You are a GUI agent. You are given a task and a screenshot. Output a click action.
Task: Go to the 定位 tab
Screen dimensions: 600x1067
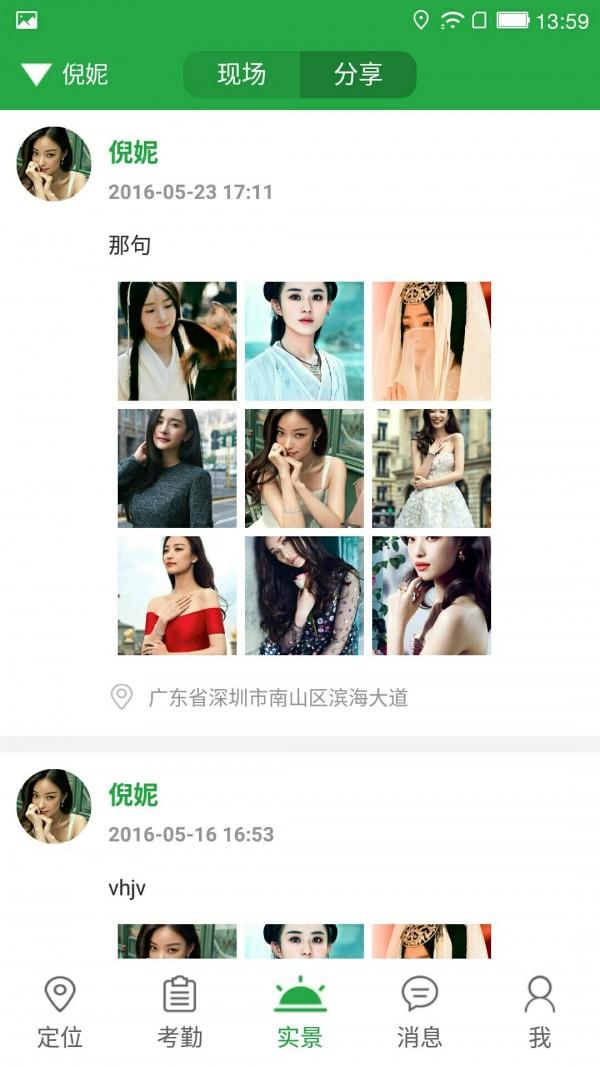click(x=60, y=1012)
